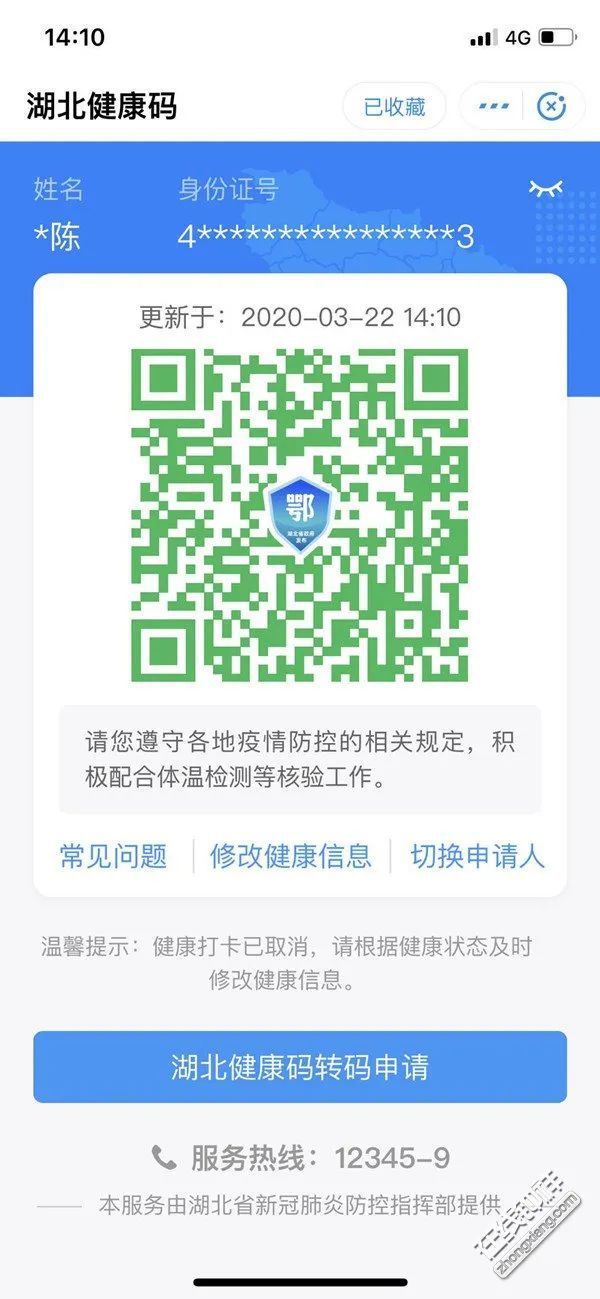The width and height of the screenshot is (600, 1299).
Task: Tap 修改健康信息 to edit health info
Action: (x=291, y=856)
